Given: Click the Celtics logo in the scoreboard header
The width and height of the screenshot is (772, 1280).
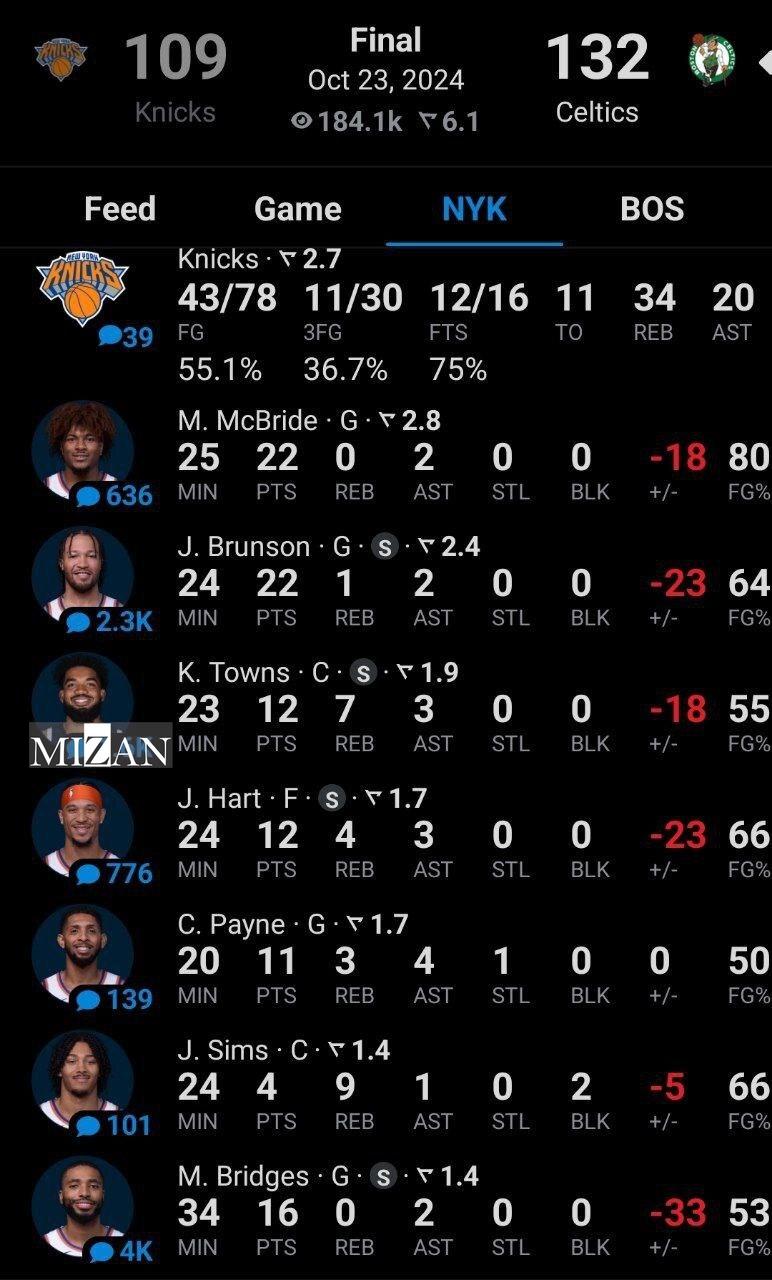Looking at the screenshot, I should pyautogui.click(x=712, y=55).
